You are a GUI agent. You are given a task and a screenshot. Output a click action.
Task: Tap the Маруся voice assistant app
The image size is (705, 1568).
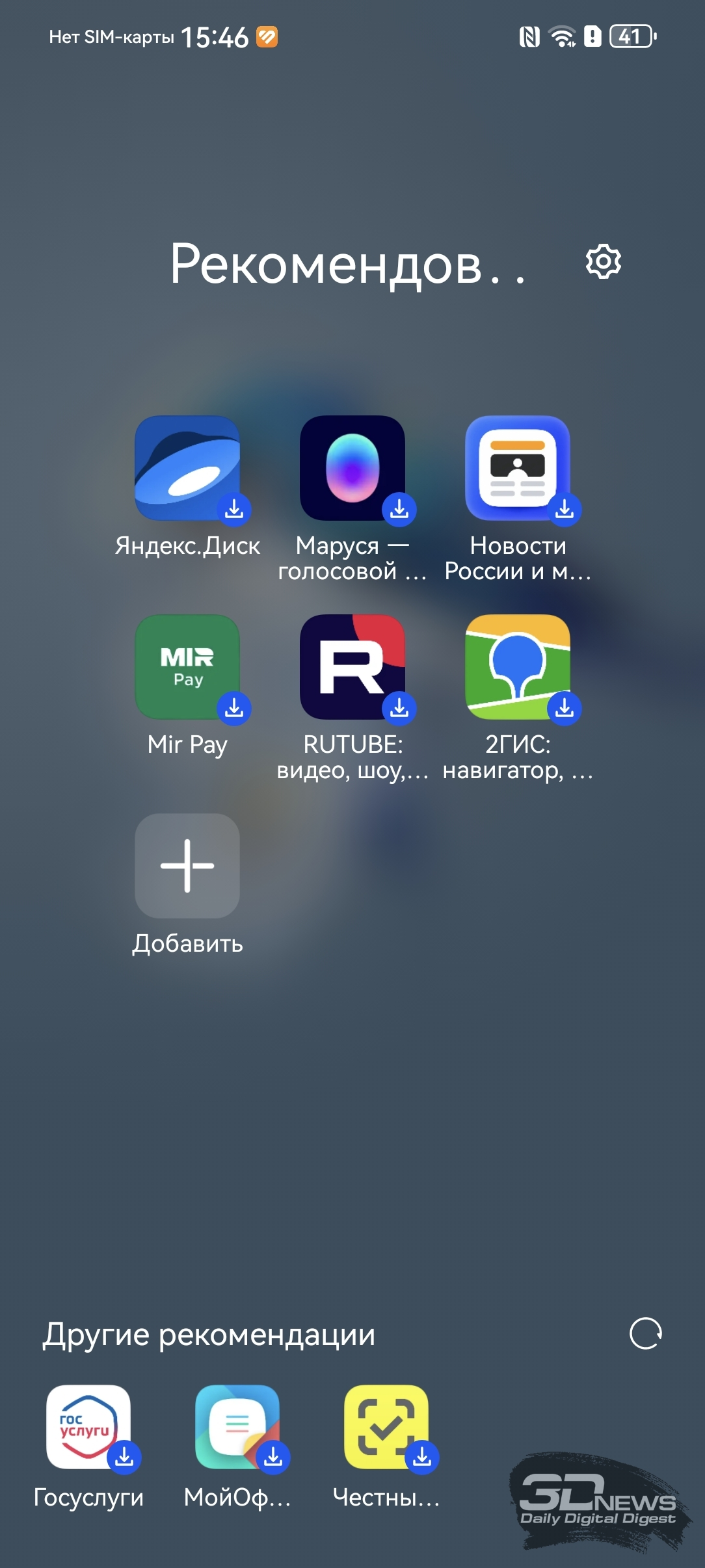coord(352,468)
